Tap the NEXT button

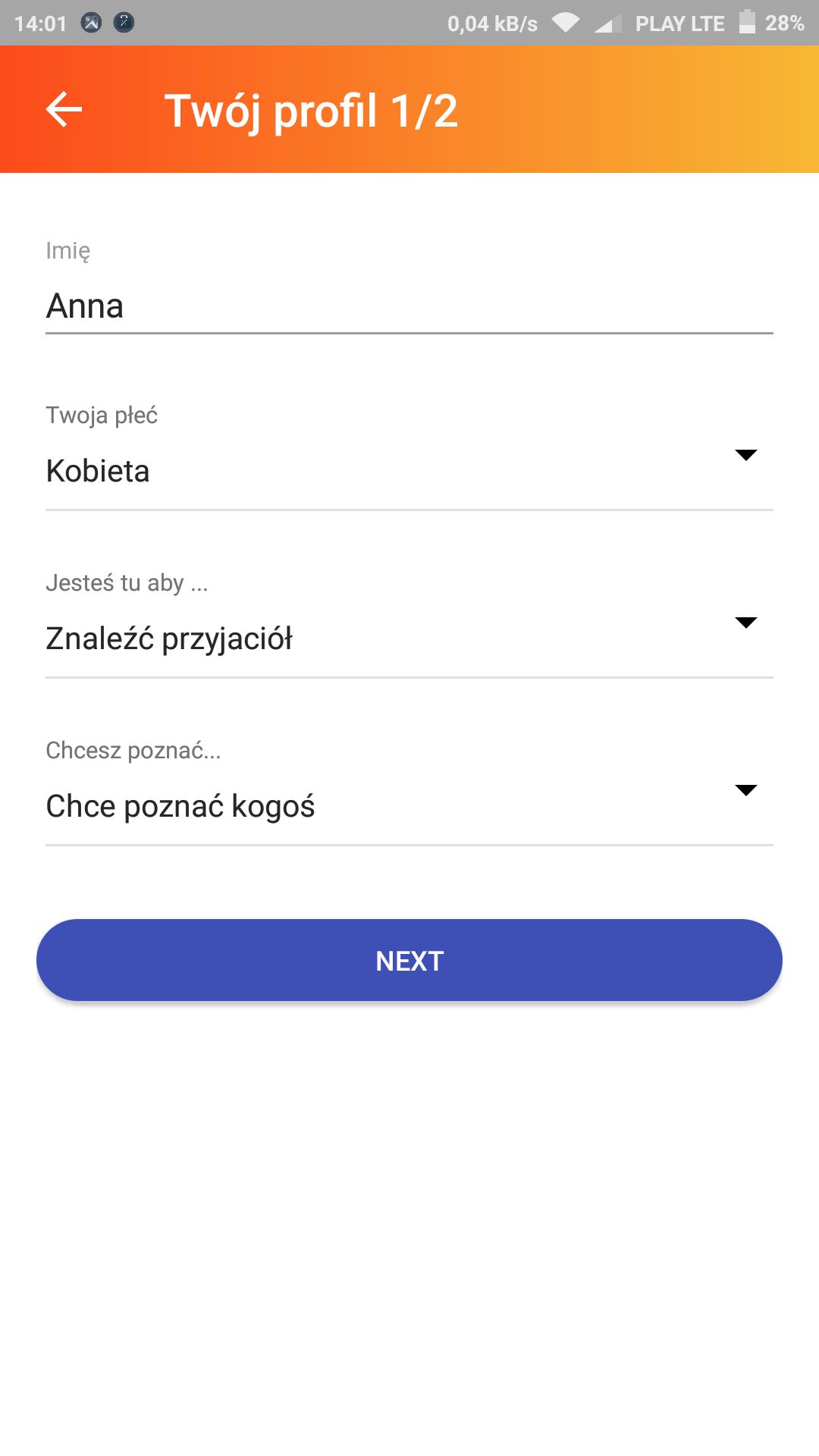pyautogui.click(x=409, y=960)
